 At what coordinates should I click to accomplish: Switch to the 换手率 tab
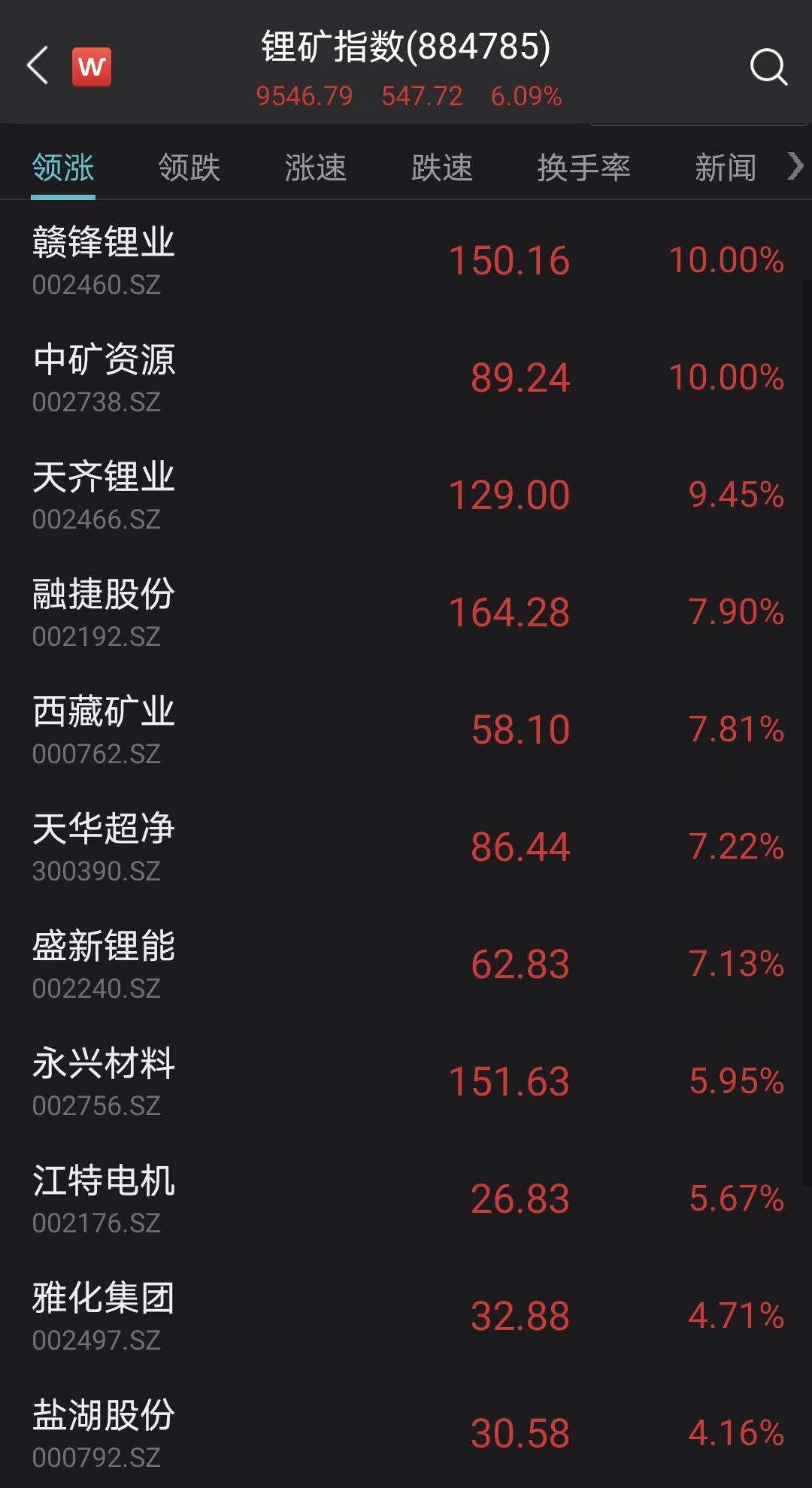coord(583,167)
